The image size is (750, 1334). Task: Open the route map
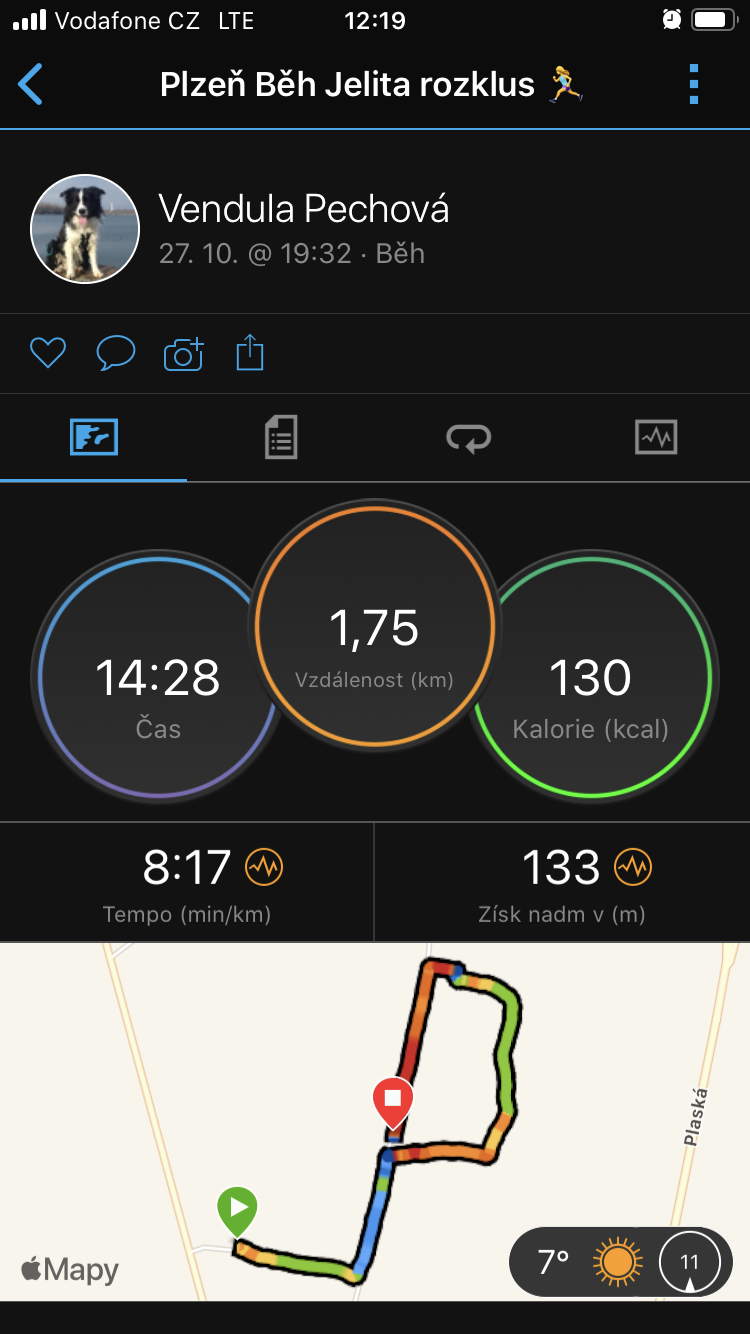coord(375,1121)
